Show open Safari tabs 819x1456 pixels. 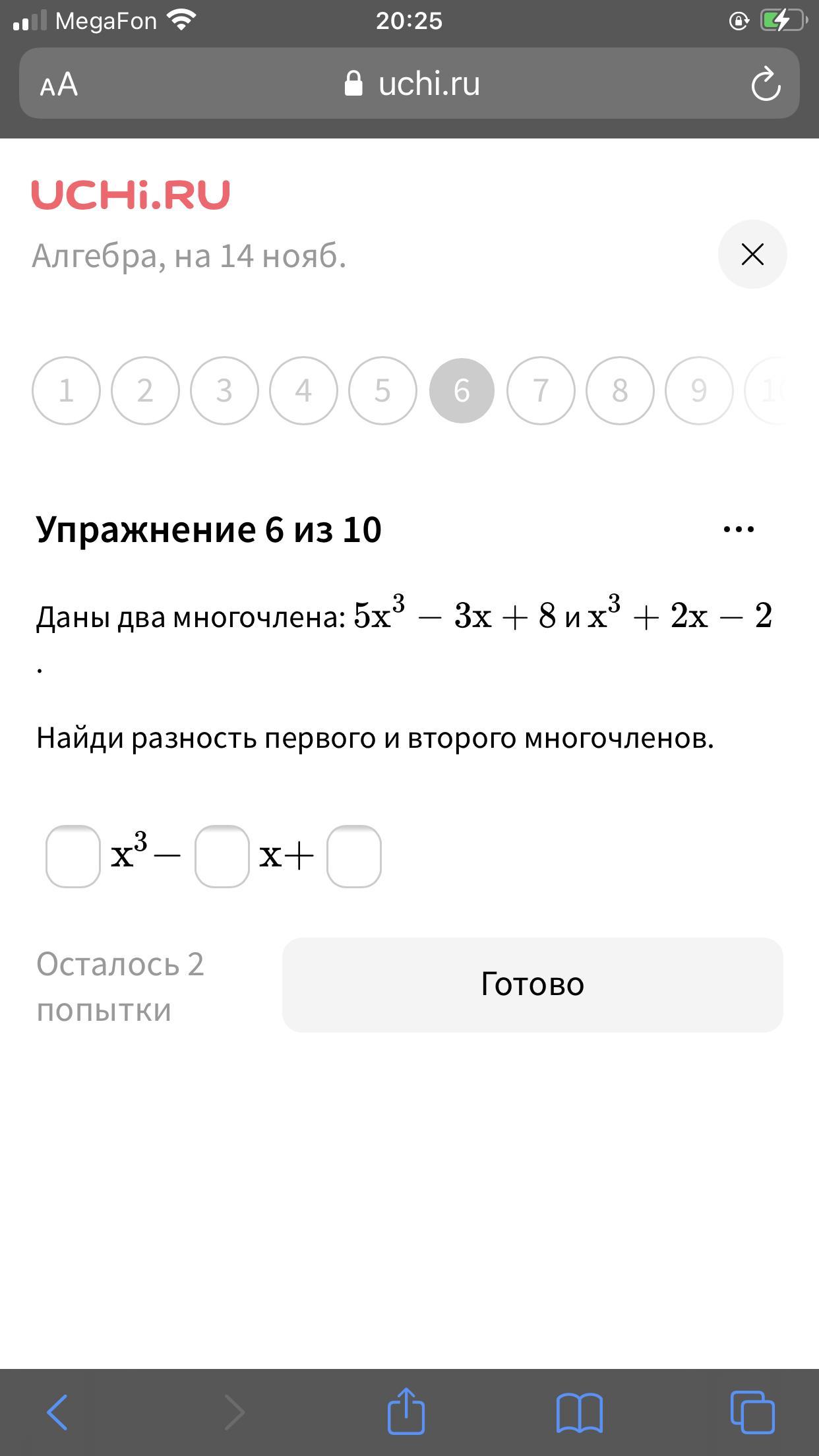(752, 1412)
